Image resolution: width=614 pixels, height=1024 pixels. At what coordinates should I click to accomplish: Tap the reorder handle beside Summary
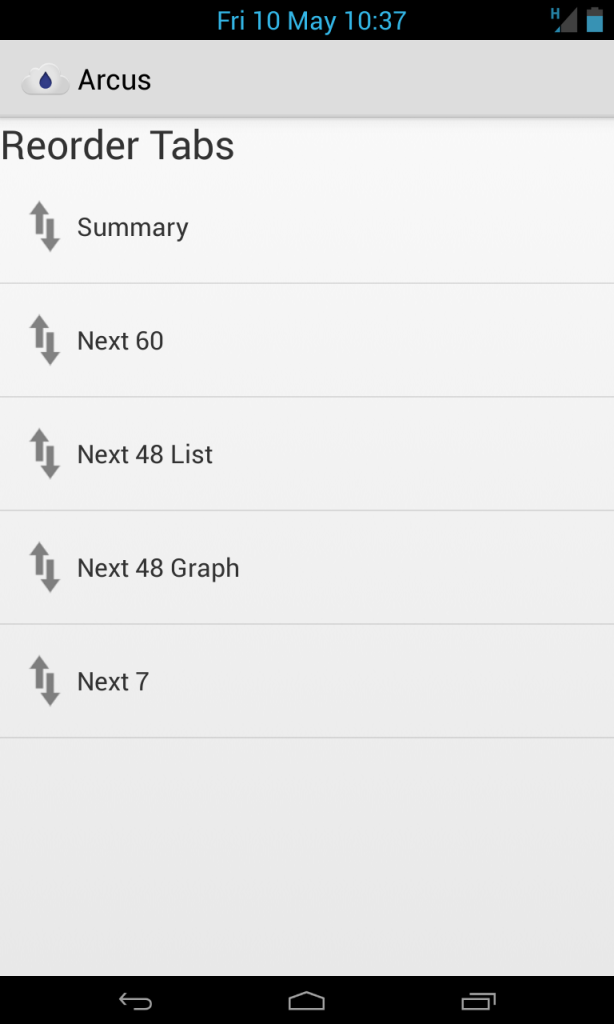pos(45,227)
